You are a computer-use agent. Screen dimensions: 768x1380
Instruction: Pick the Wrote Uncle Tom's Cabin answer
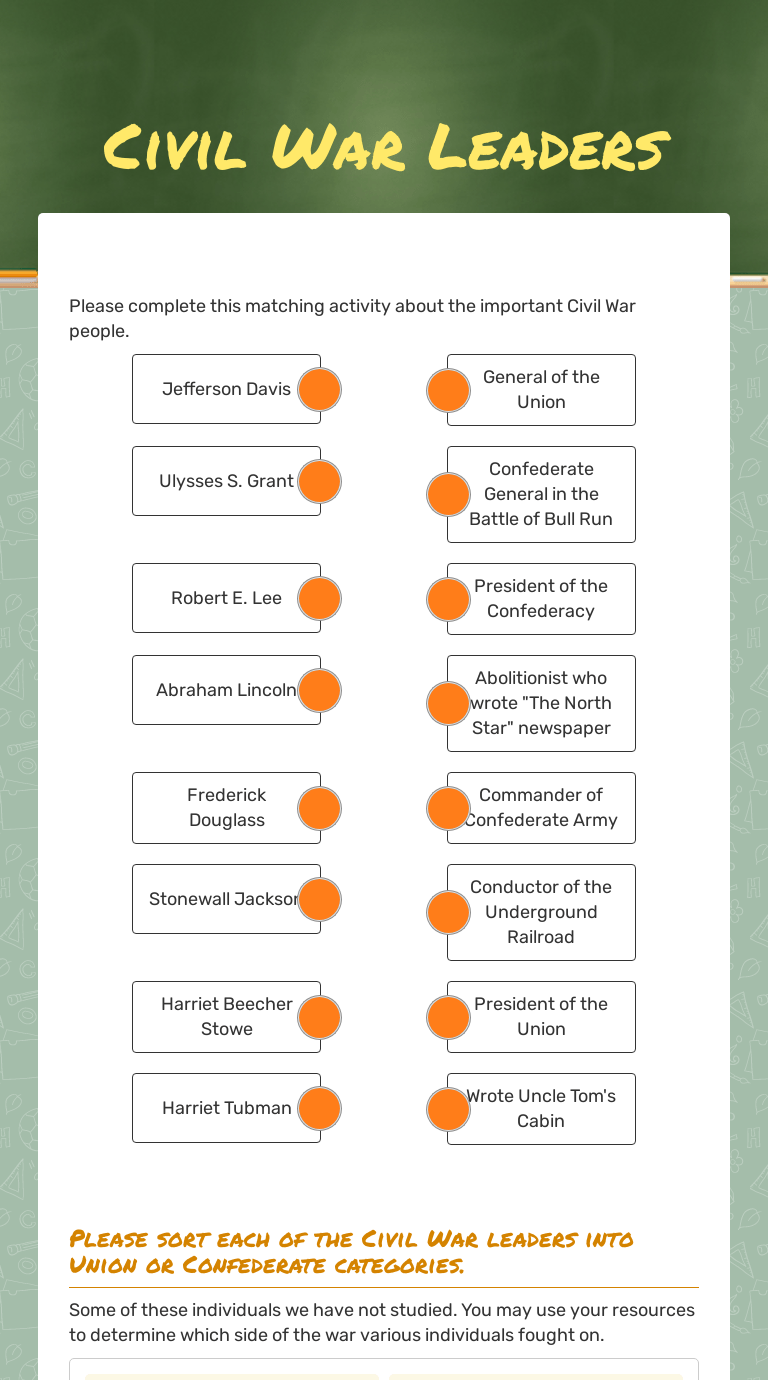pyautogui.click(x=541, y=1109)
